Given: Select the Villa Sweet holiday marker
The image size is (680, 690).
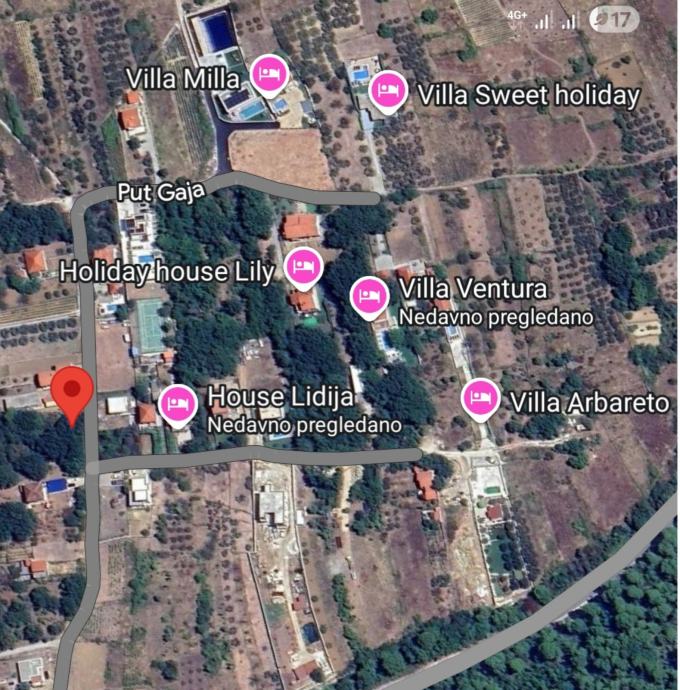Looking at the screenshot, I should click(387, 92).
